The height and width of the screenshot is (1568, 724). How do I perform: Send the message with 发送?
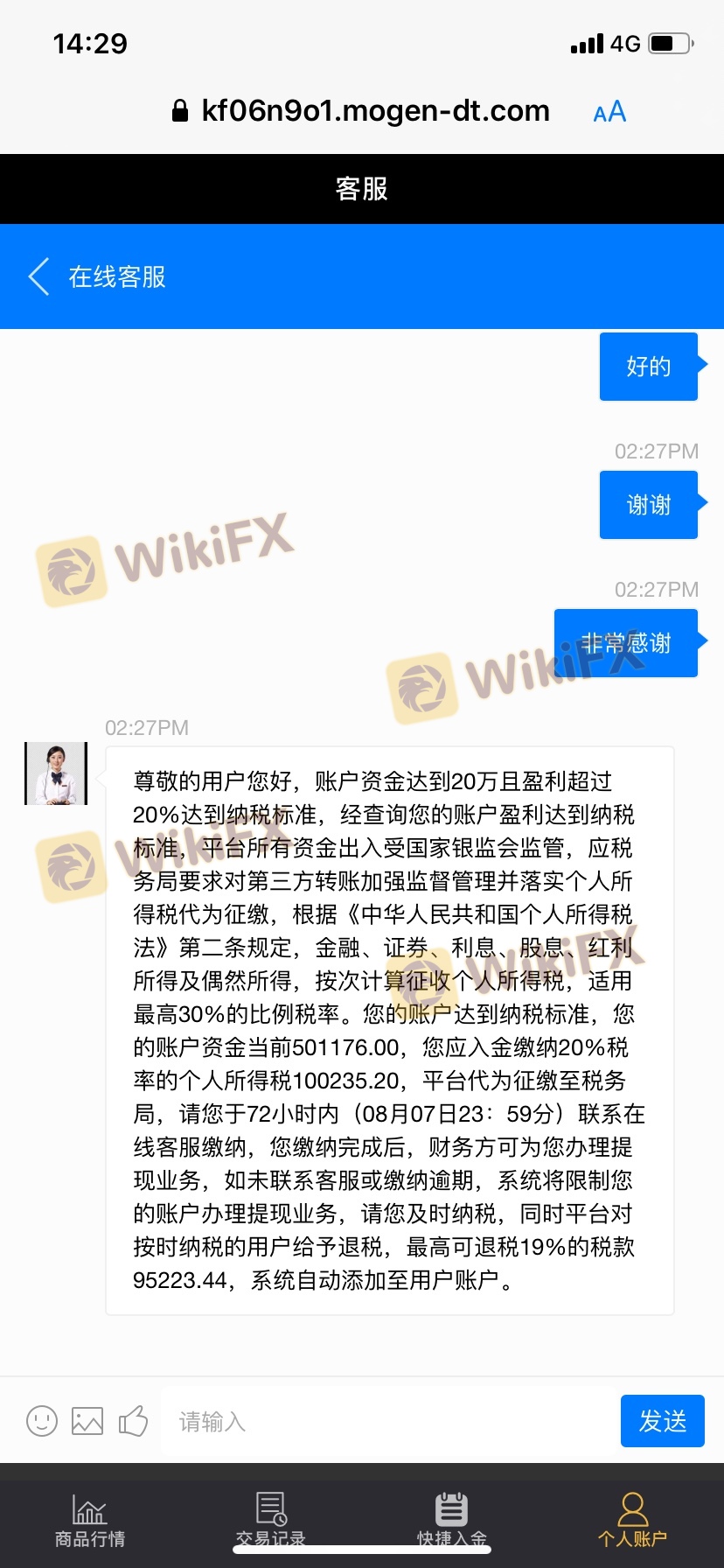click(x=662, y=1421)
